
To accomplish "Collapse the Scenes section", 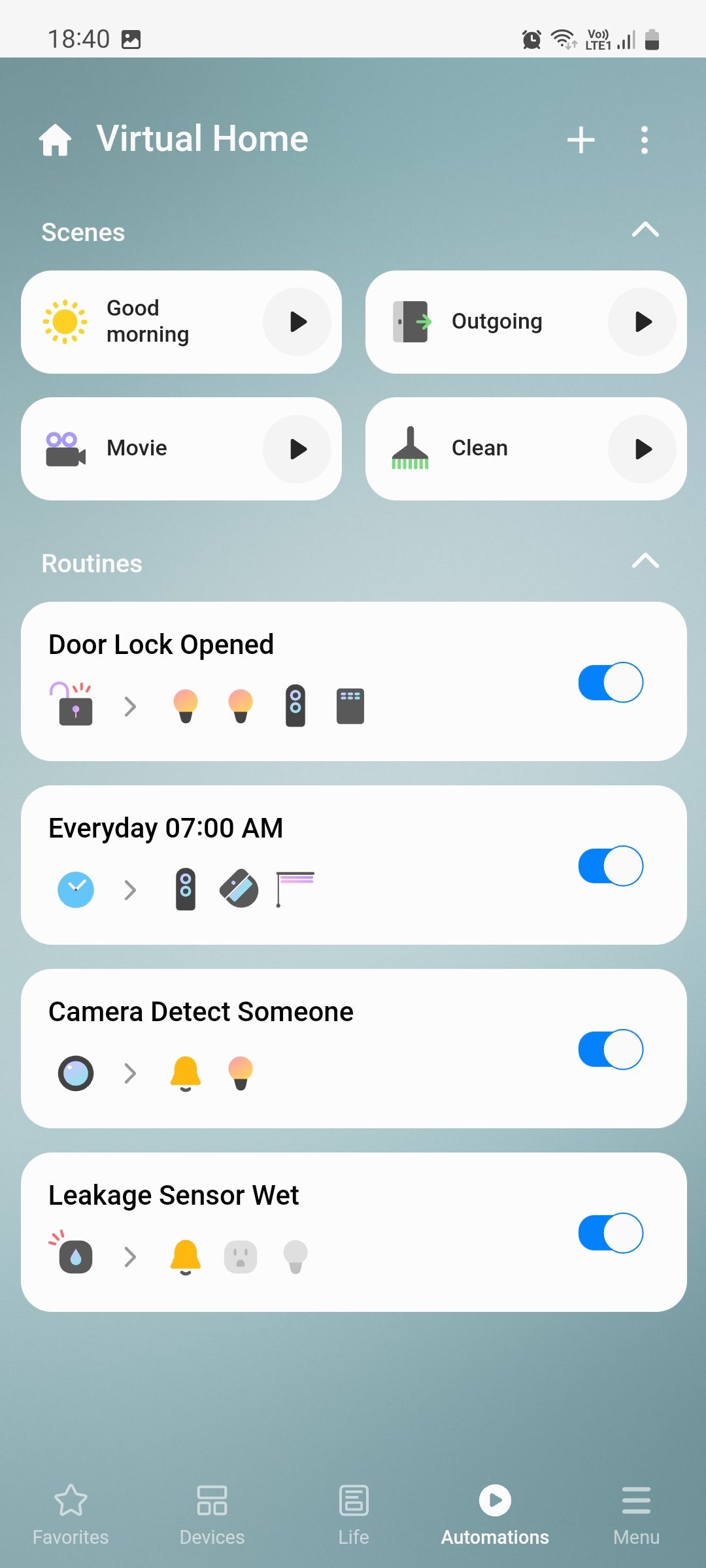I will (x=645, y=231).
